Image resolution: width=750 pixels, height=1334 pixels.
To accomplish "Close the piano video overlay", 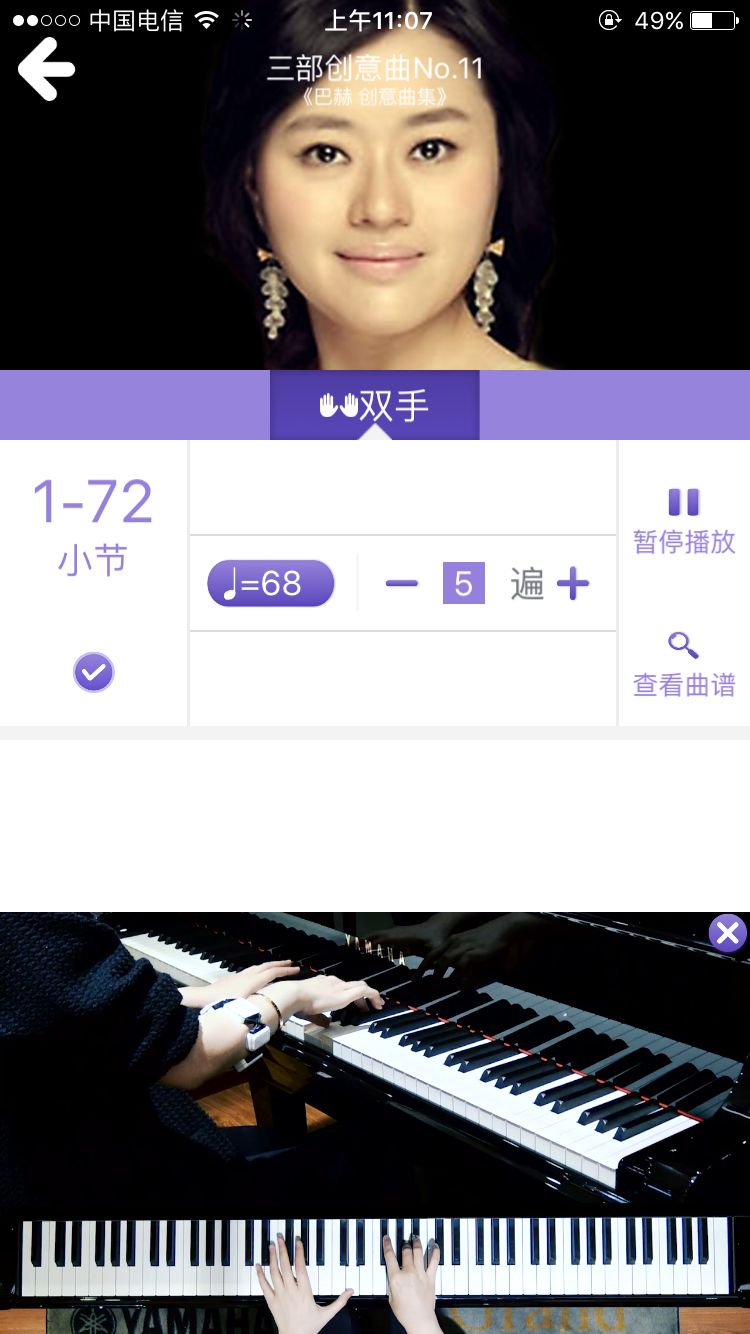I will (x=727, y=933).
